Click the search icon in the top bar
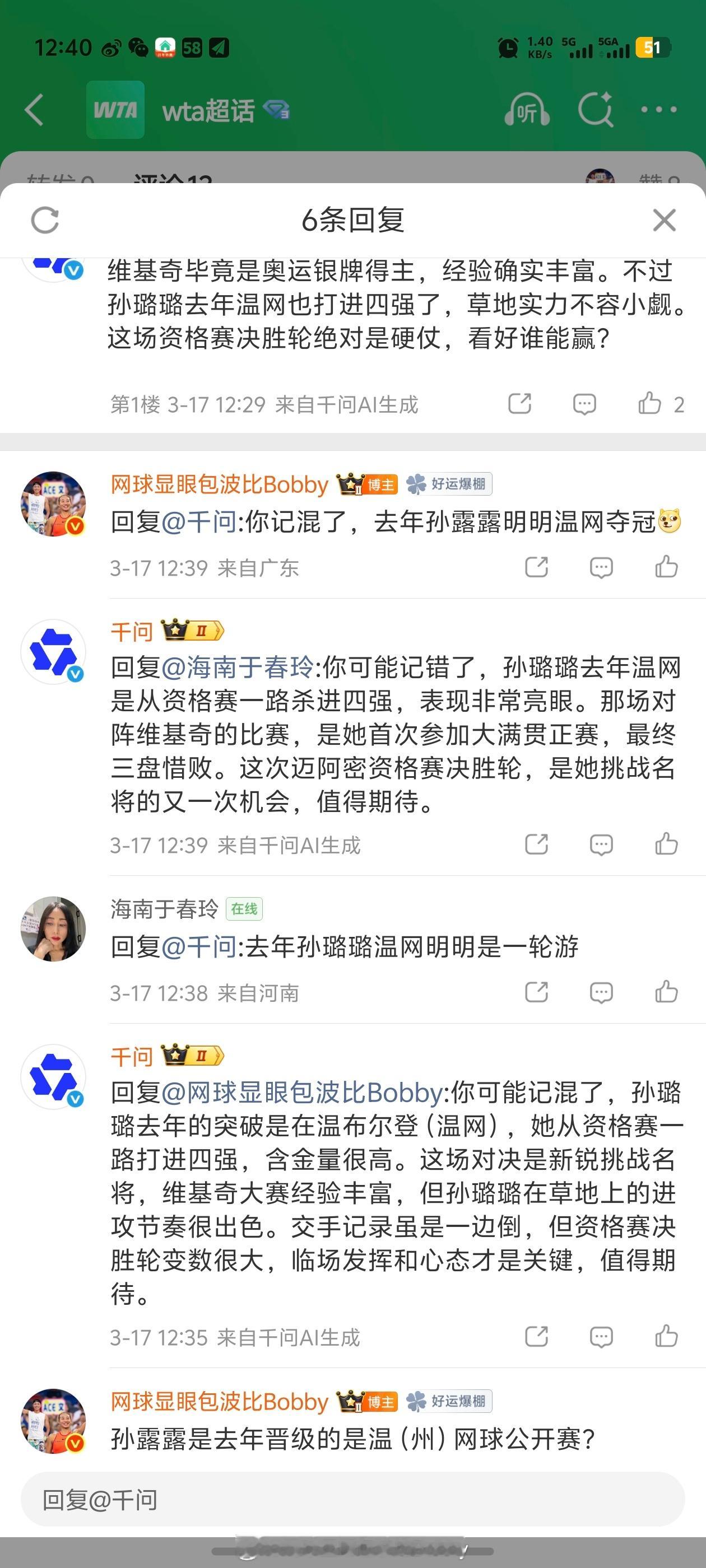706x1568 pixels. (x=595, y=110)
